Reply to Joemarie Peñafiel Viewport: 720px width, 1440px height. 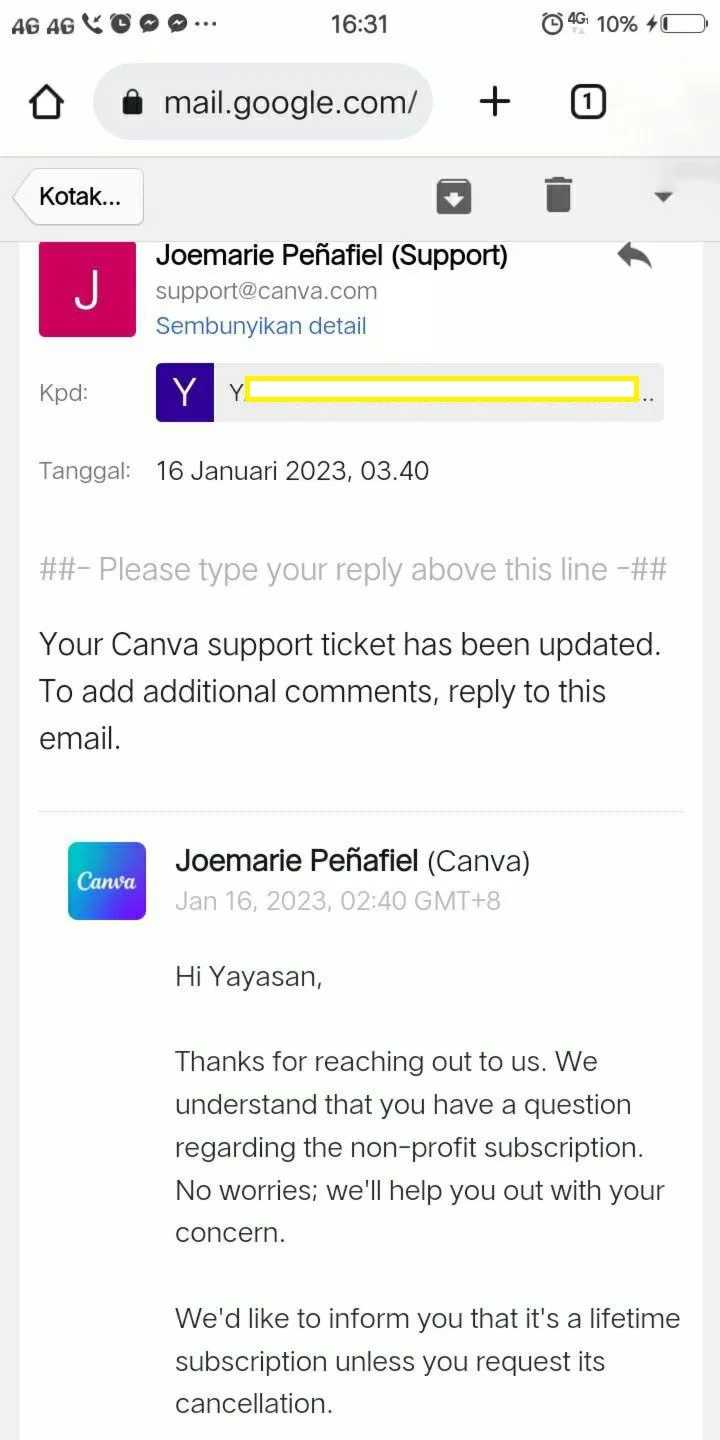tap(634, 256)
